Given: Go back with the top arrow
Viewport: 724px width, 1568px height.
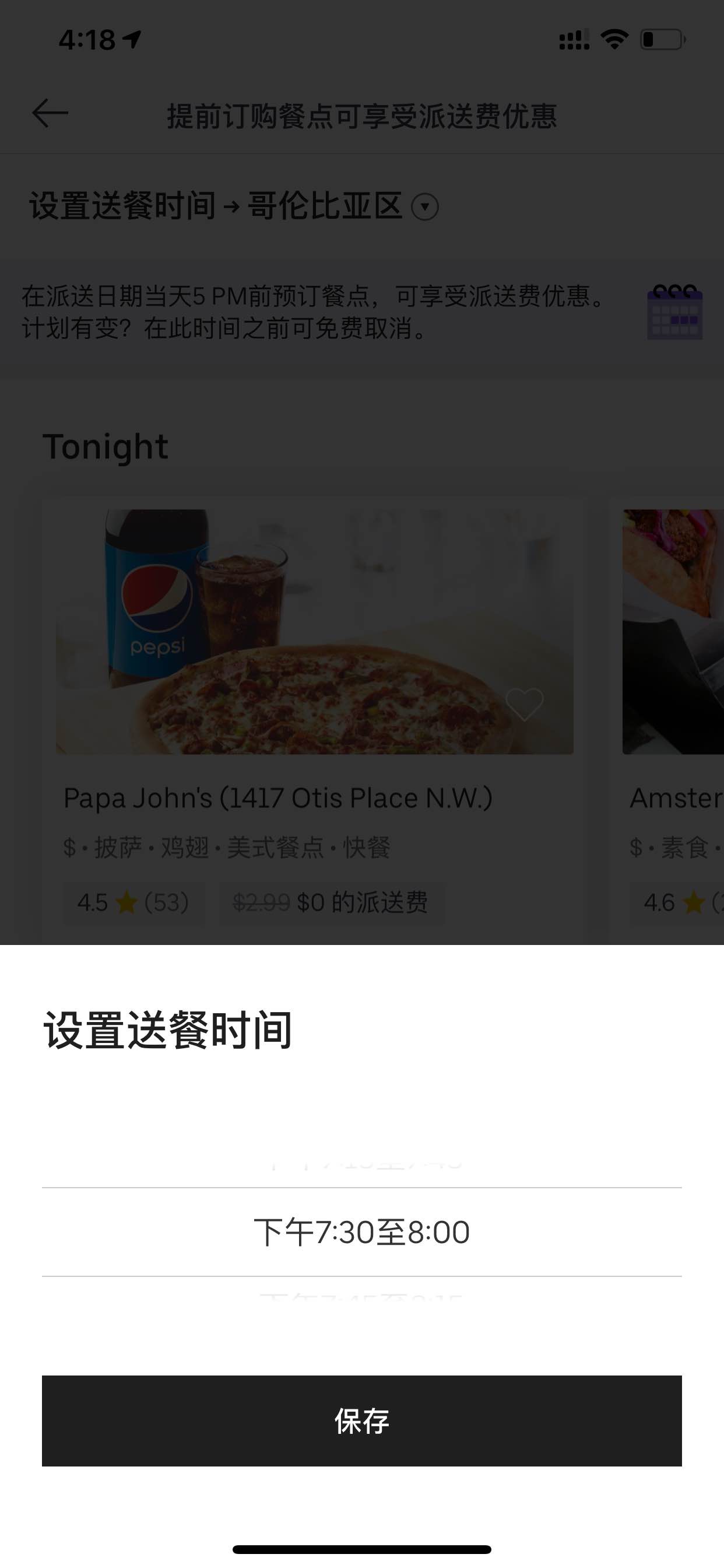Looking at the screenshot, I should click(x=50, y=113).
